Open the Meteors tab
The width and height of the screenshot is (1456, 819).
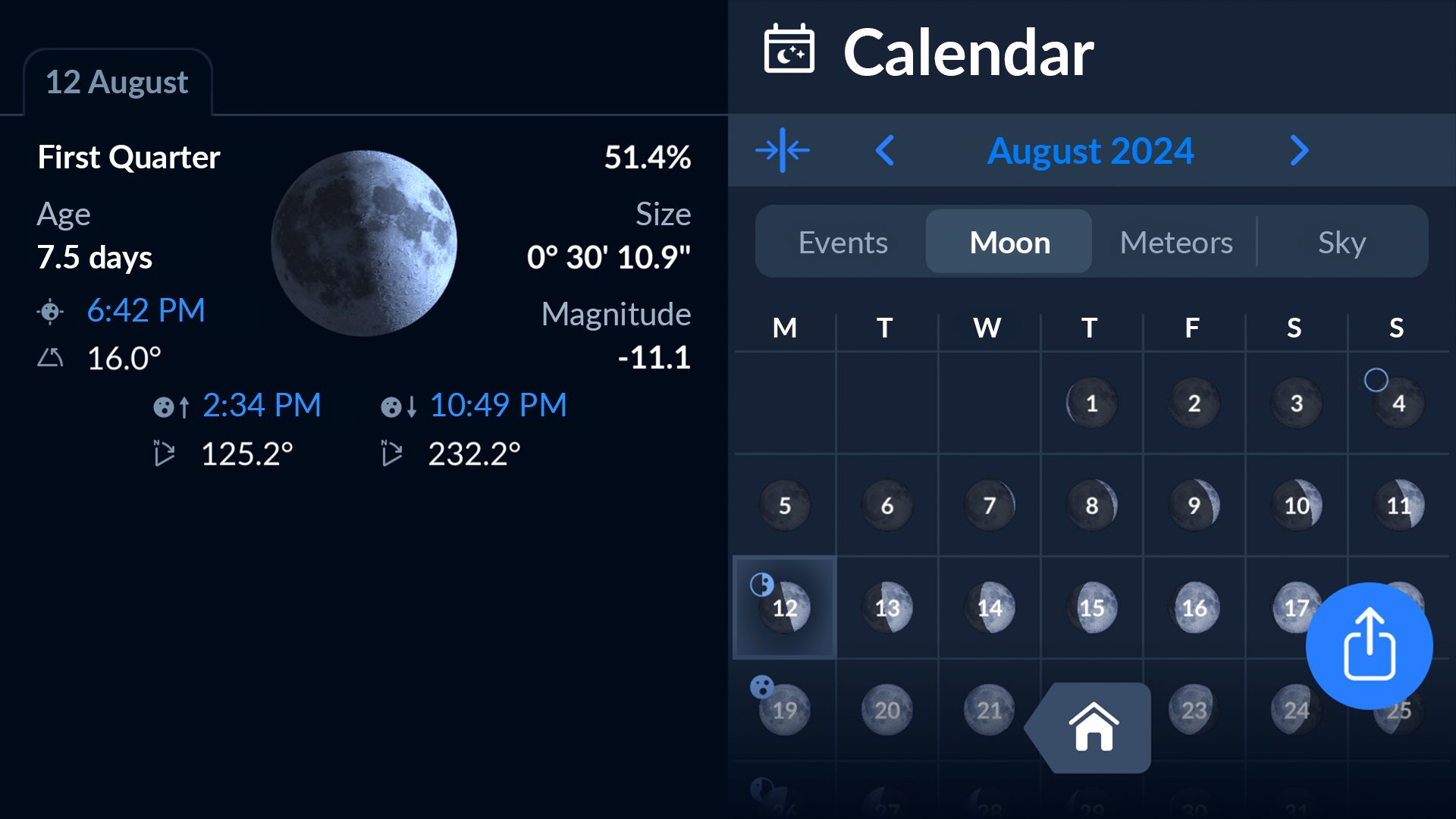point(1175,243)
